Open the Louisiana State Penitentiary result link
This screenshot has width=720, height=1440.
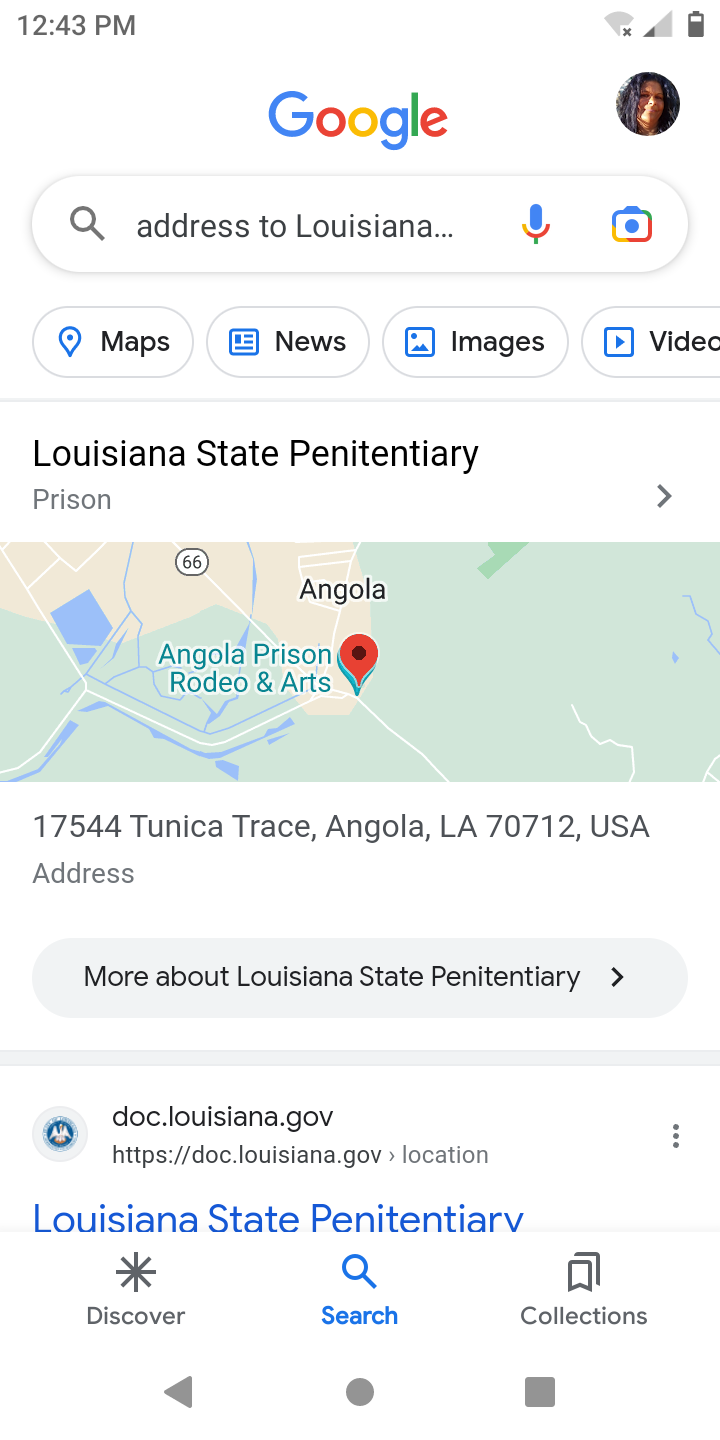278,1217
